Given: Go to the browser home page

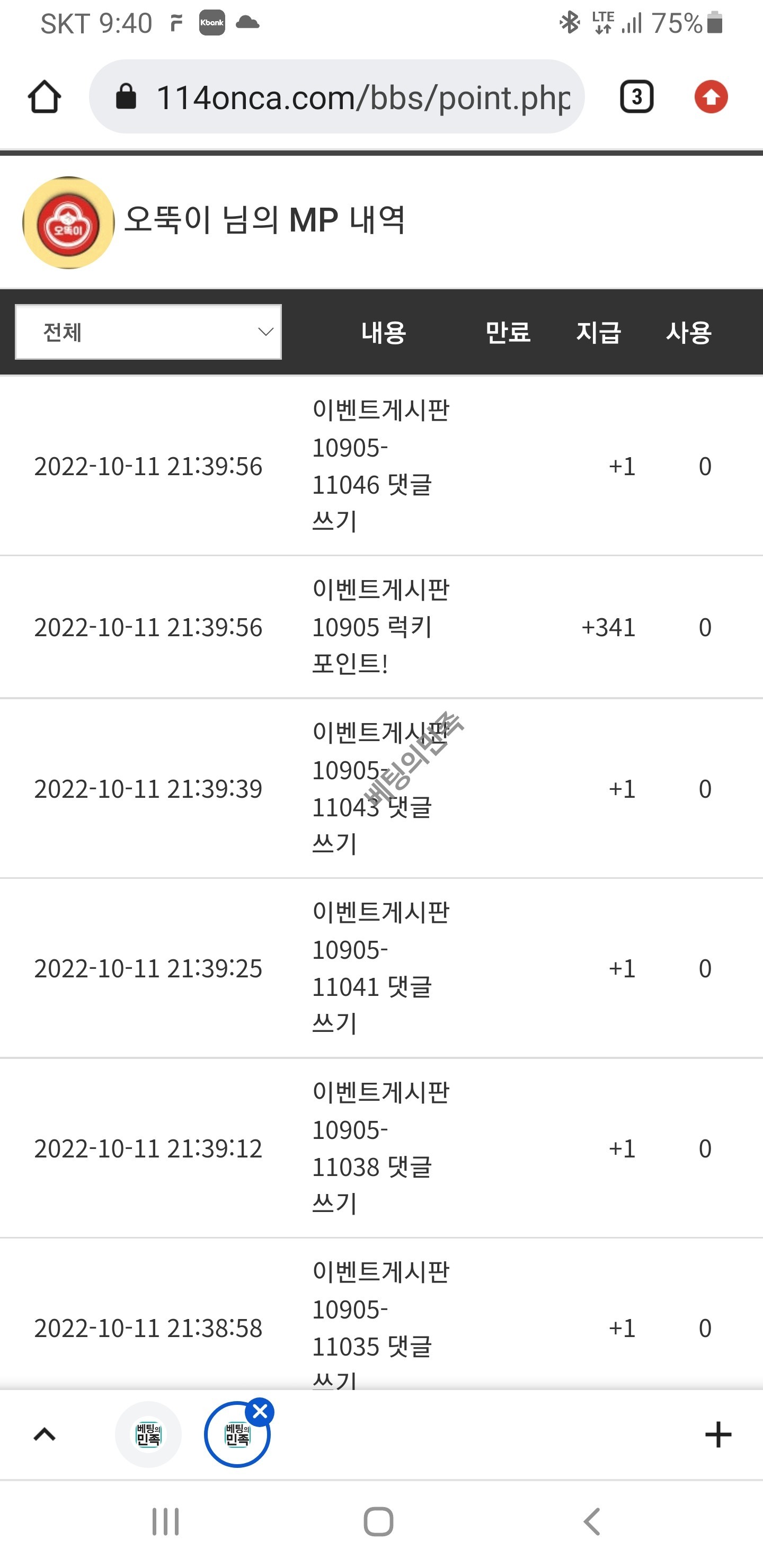Looking at the screenshot, I should pos(44,97).
